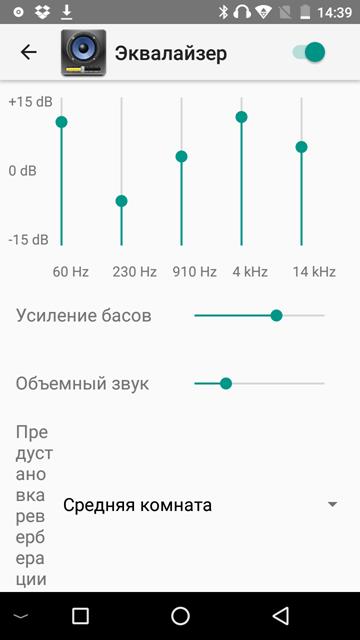Tap the Усиление басов slider

[x=259, y=316]
